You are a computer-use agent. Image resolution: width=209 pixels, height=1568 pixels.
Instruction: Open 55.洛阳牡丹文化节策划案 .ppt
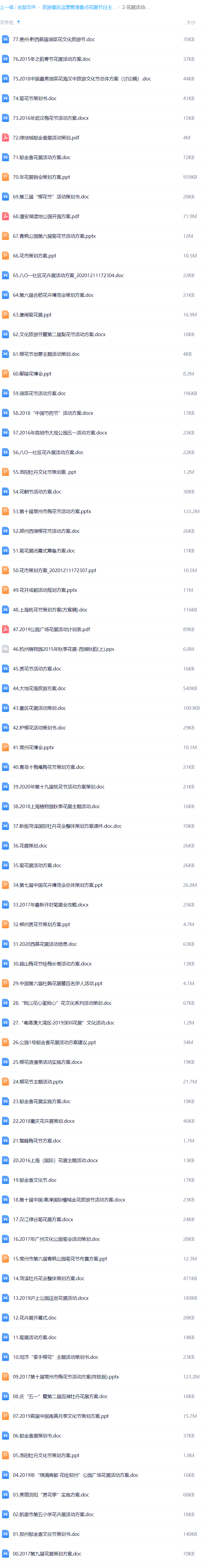[44, 472]
